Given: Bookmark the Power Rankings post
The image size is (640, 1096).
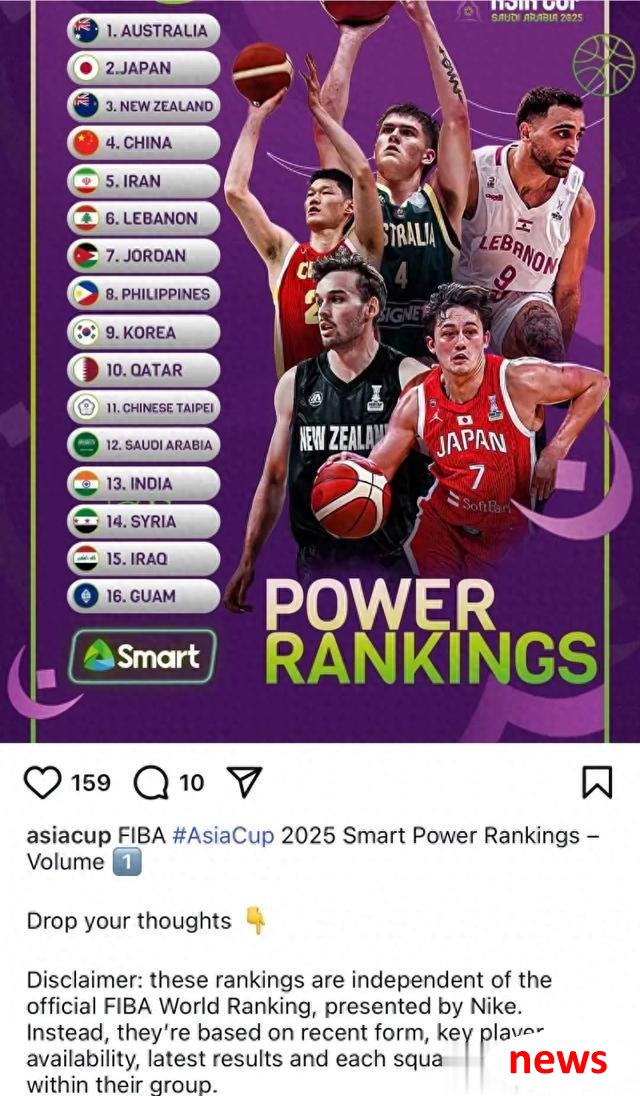Looking at the screenshot, I should (x=596, y=783).
